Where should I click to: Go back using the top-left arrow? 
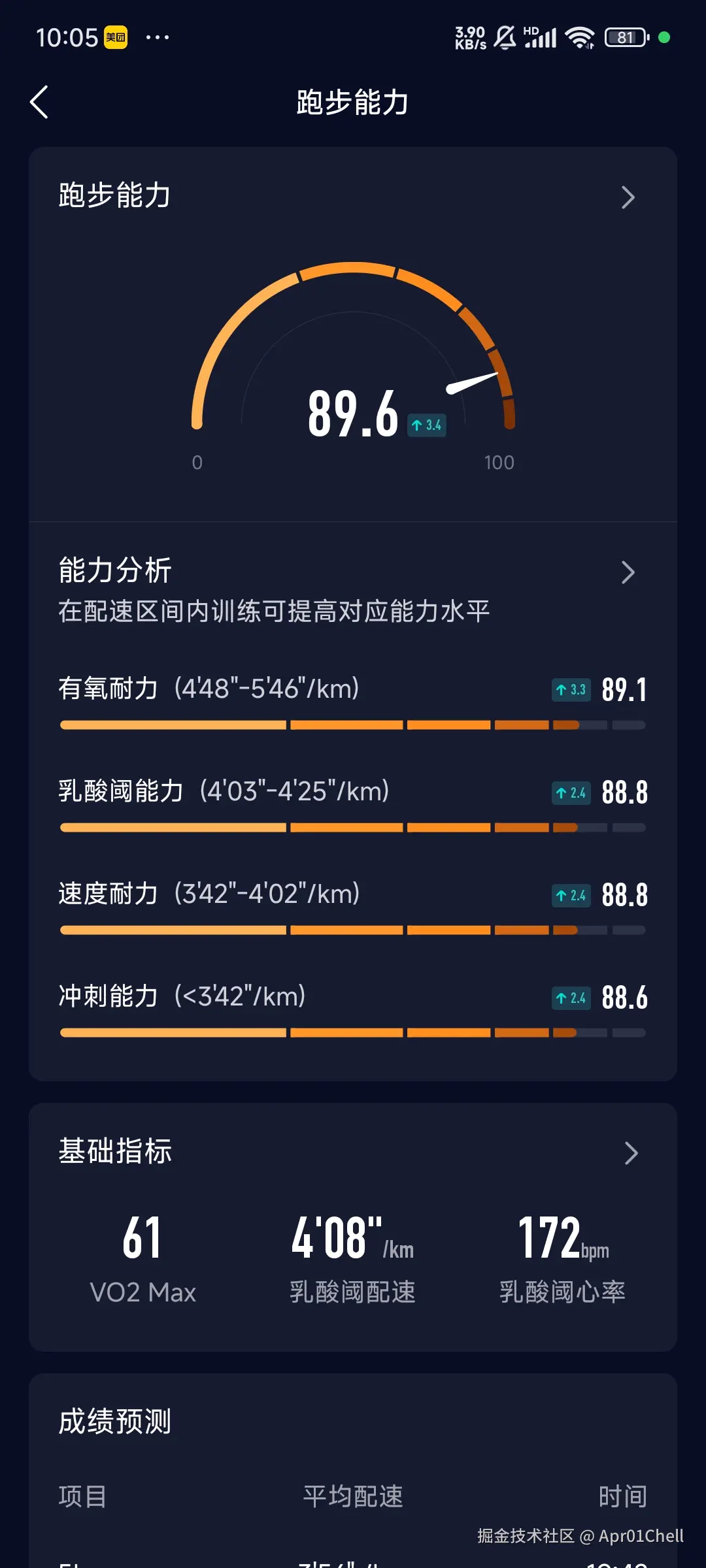pyautogui.click(x=39, y=103)
